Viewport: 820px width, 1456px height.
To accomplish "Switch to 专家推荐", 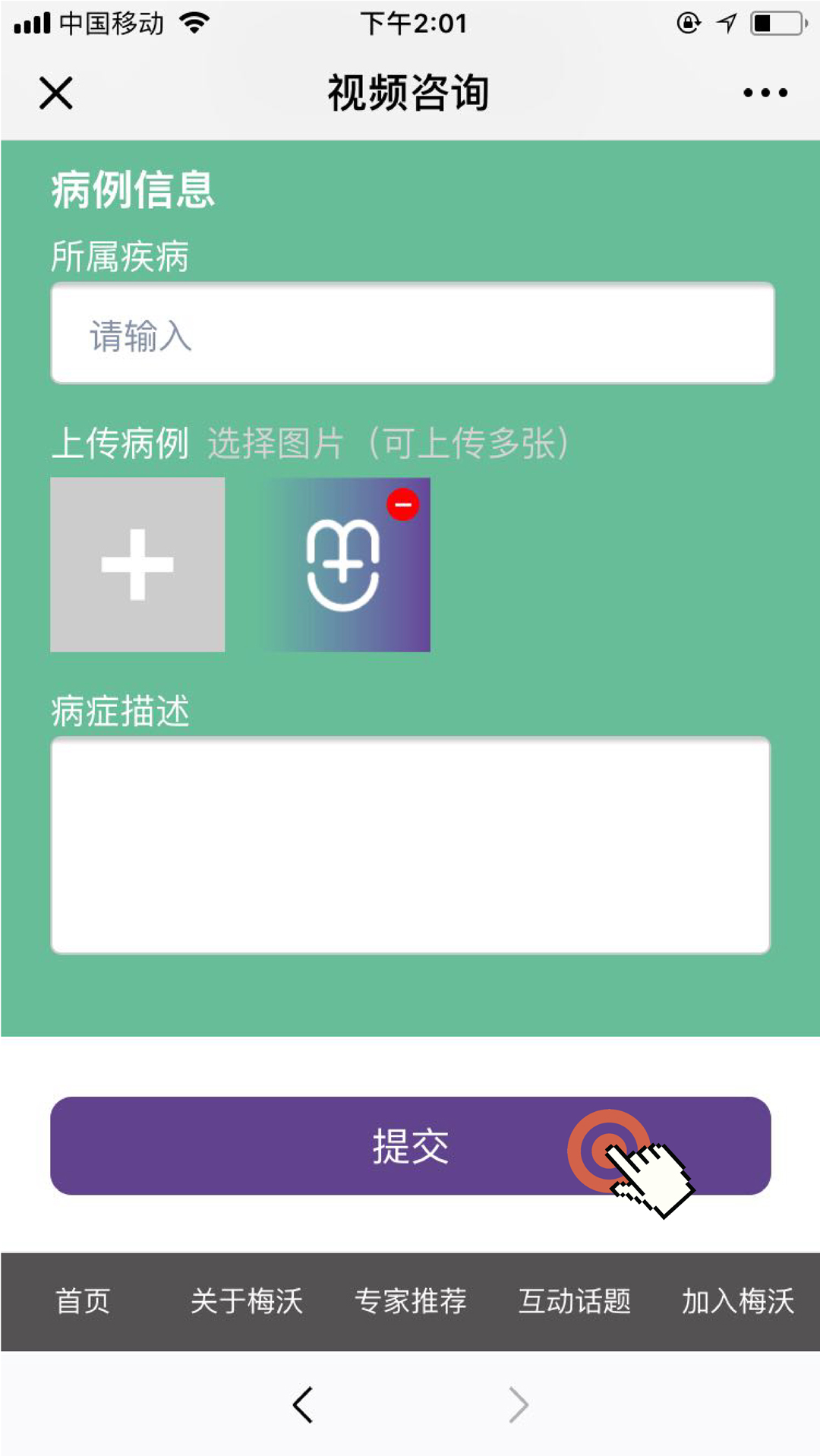I will coord(411,1301).
